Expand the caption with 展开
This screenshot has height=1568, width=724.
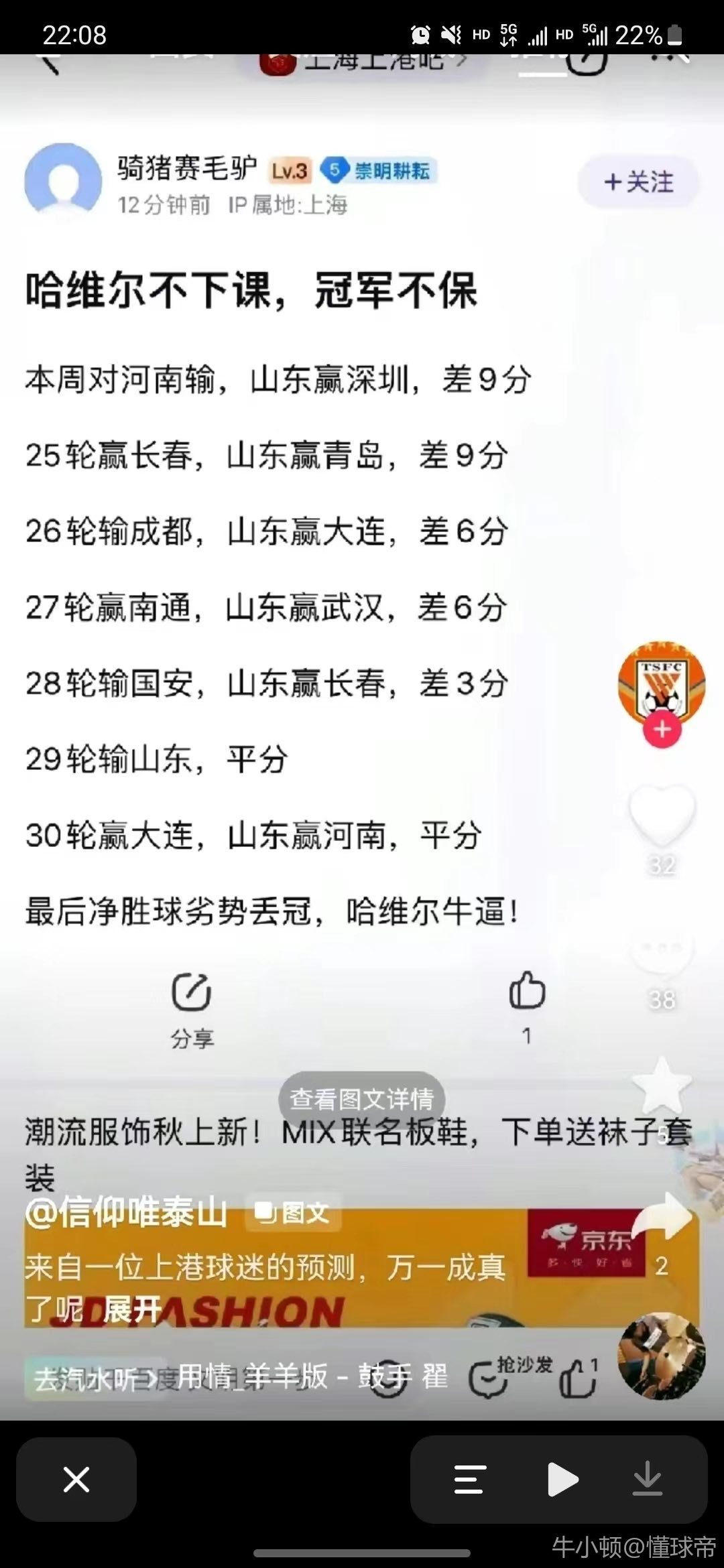(x=132, y=1308)
